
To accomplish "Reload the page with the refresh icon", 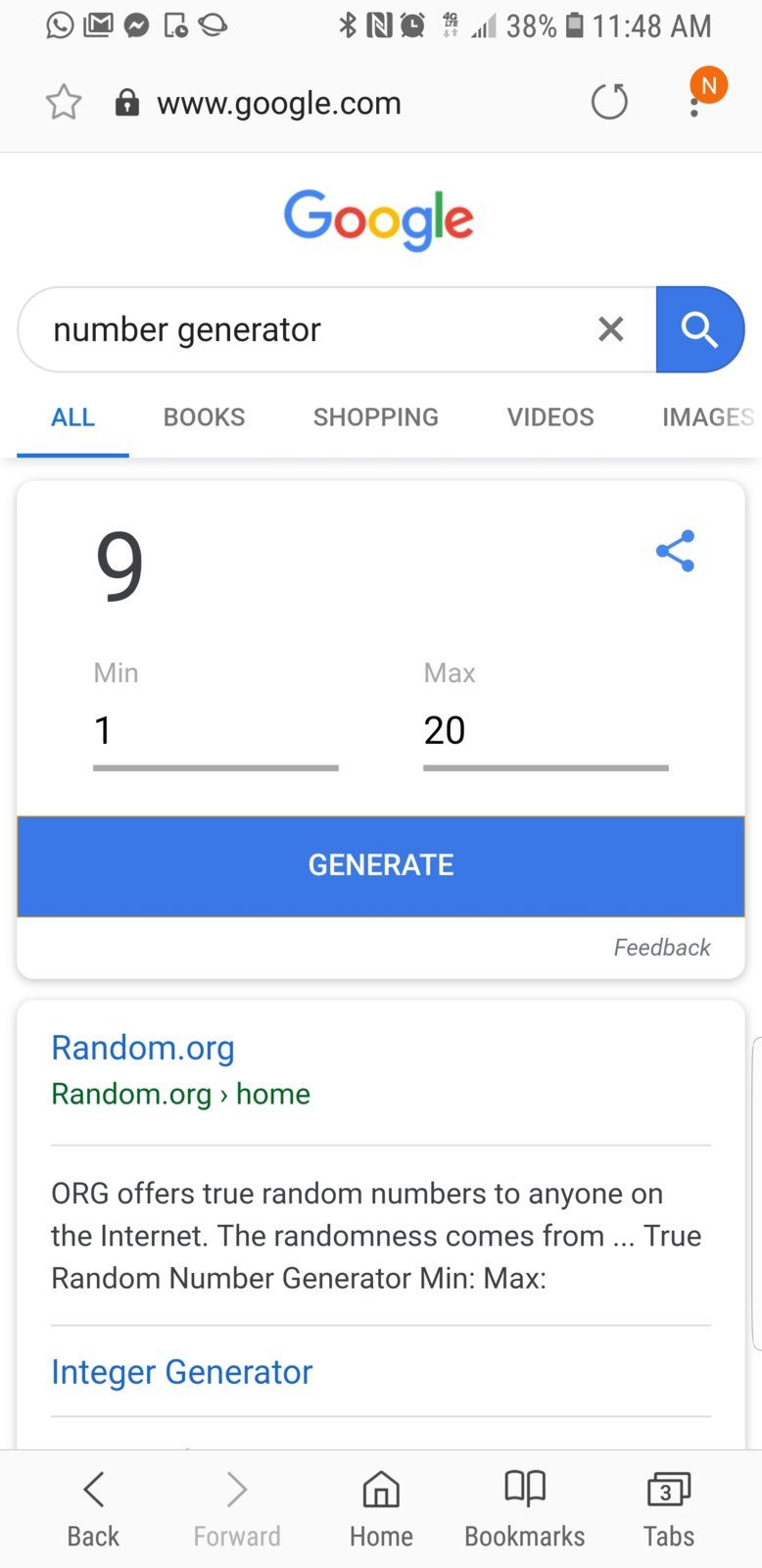I will pos(609,102).
